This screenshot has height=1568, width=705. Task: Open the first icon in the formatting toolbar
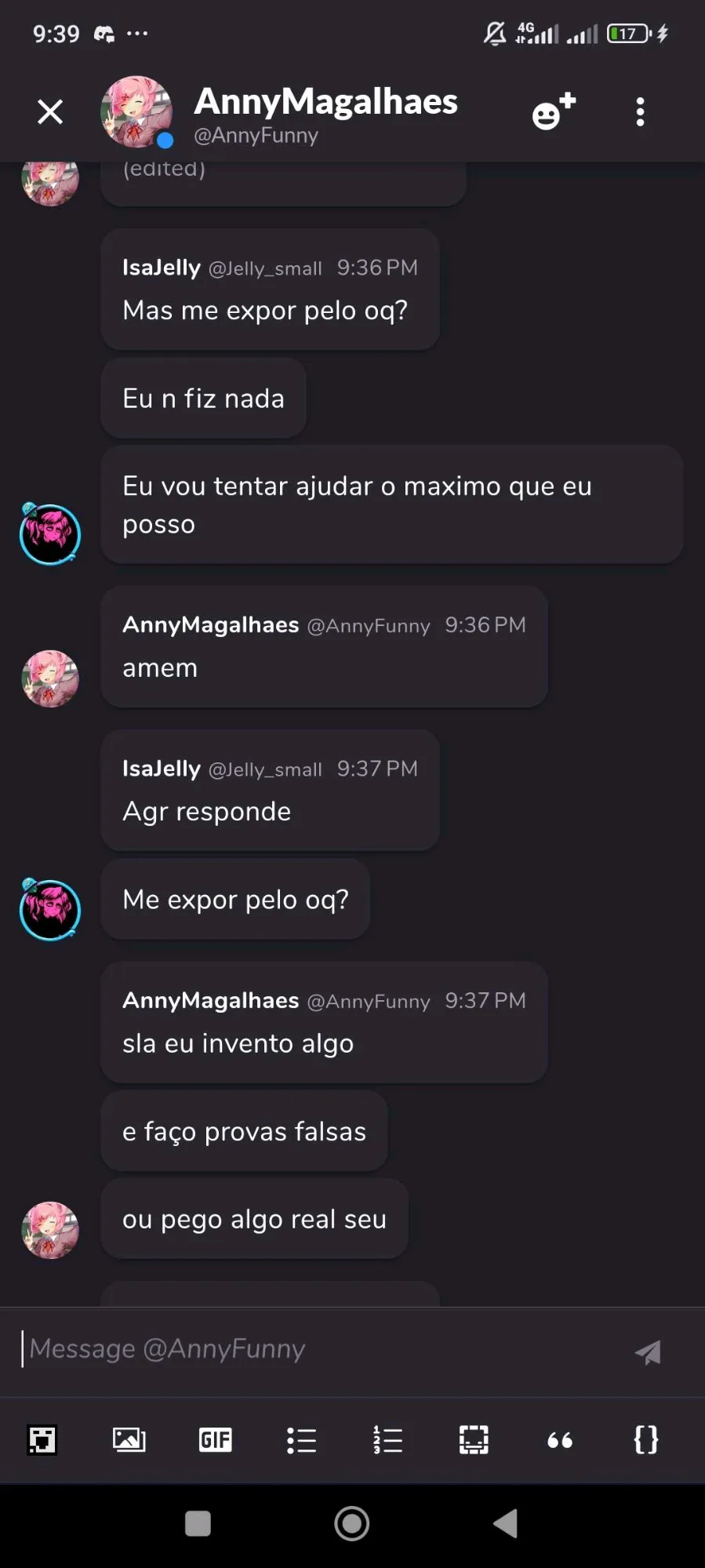click(x=42, y=1439)
